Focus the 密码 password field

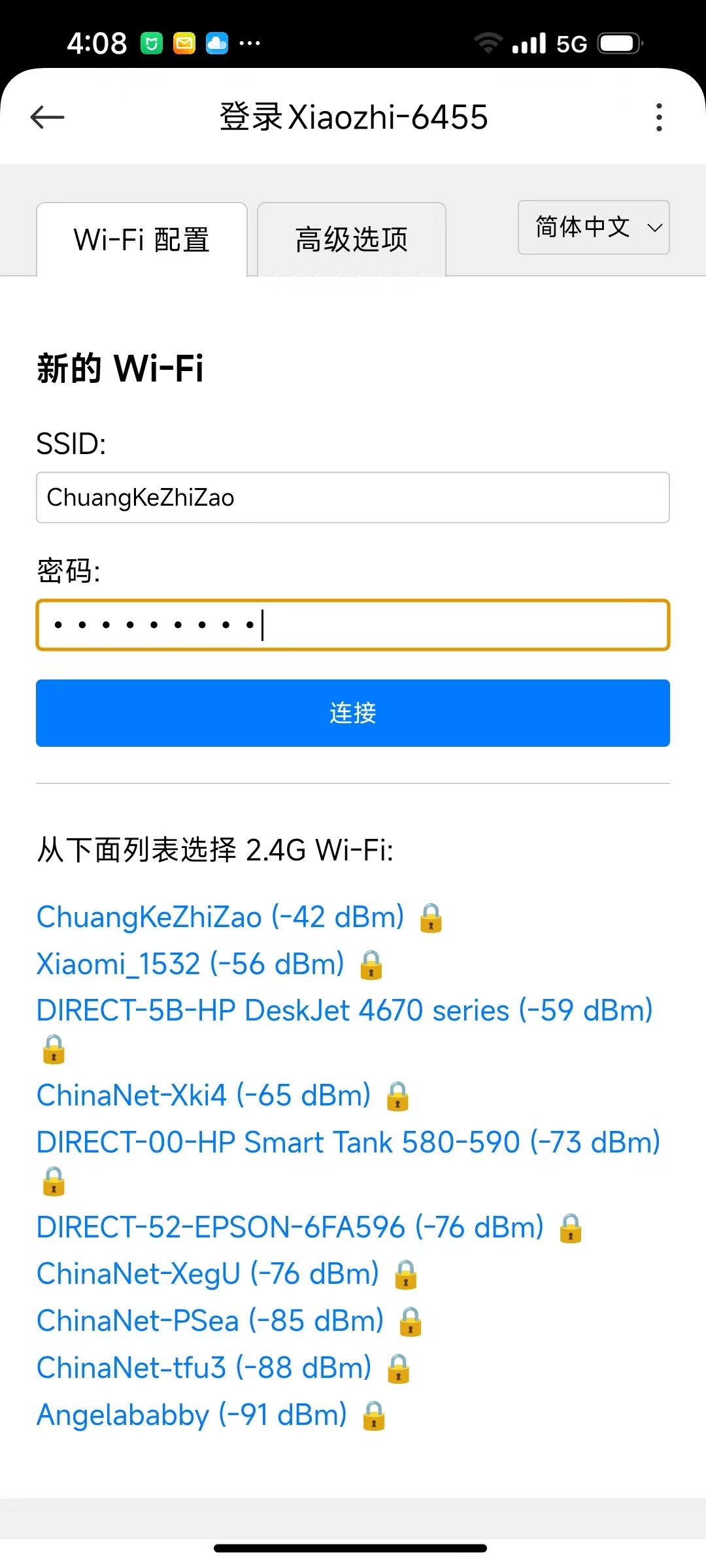coord(353,625)
